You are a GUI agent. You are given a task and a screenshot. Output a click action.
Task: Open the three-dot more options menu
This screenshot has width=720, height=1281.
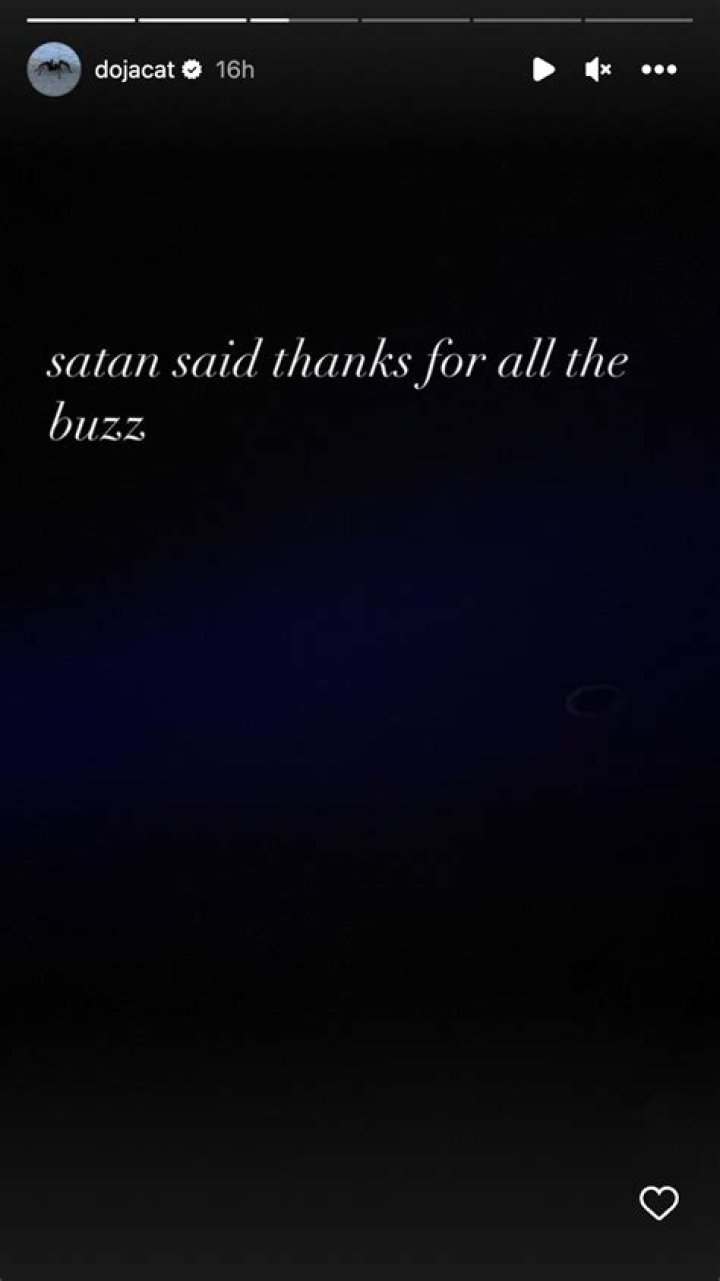click(659, 69)
